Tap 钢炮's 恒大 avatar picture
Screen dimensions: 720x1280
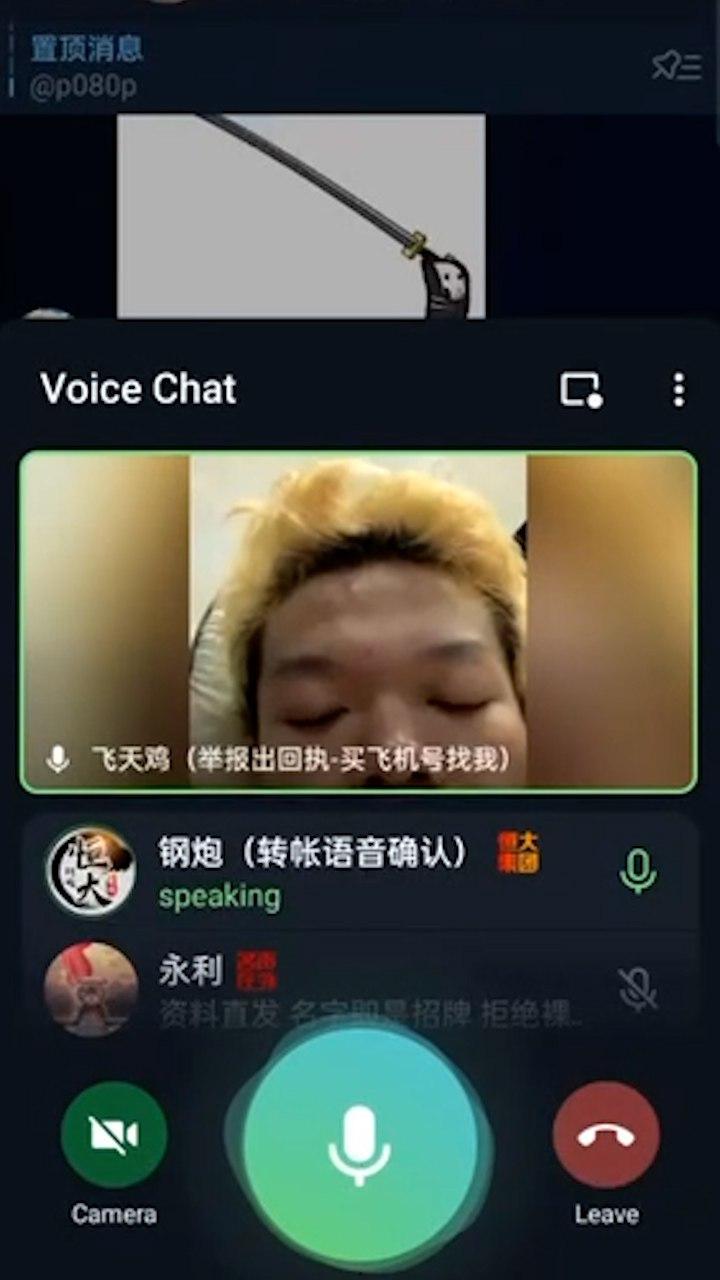tap(90, 873)
